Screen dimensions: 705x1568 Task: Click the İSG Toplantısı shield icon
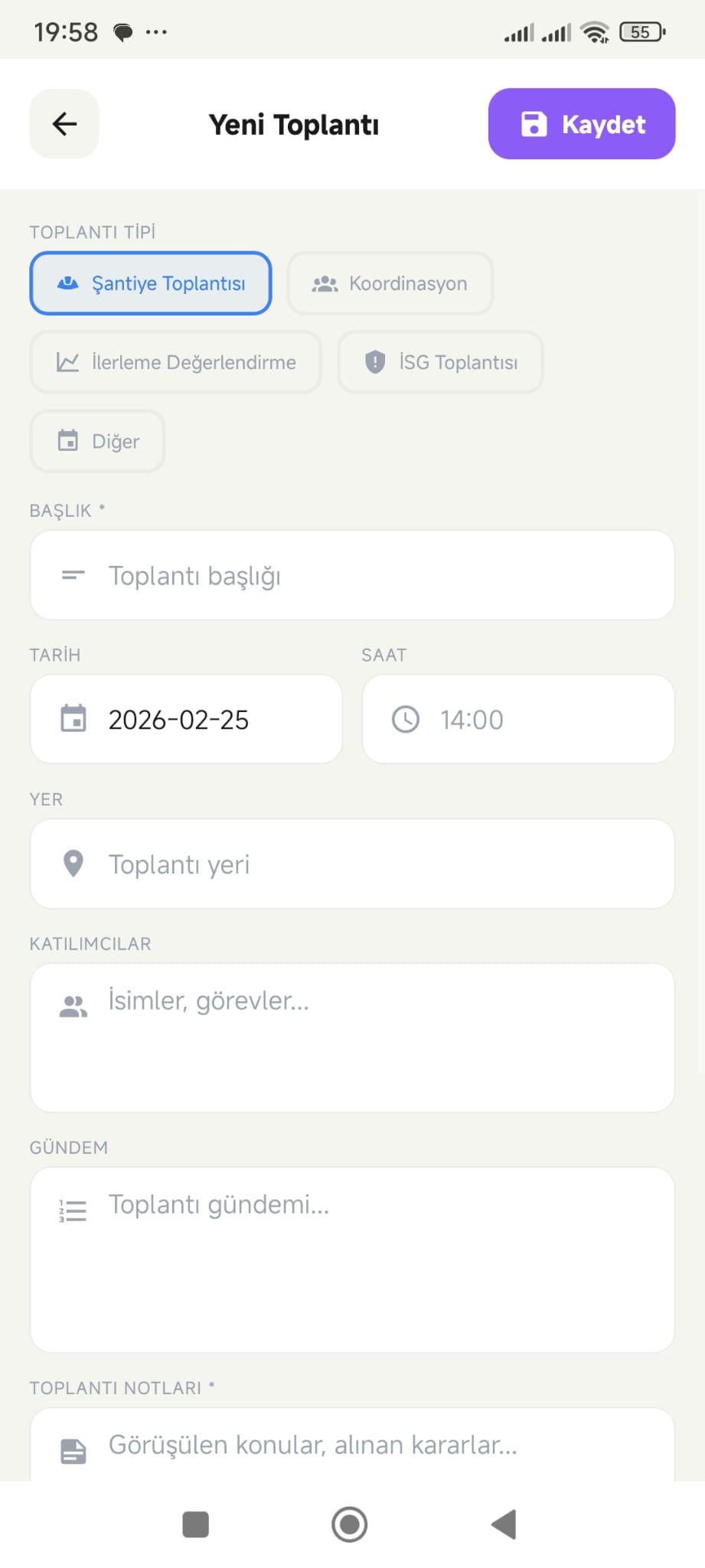point(374,361)
